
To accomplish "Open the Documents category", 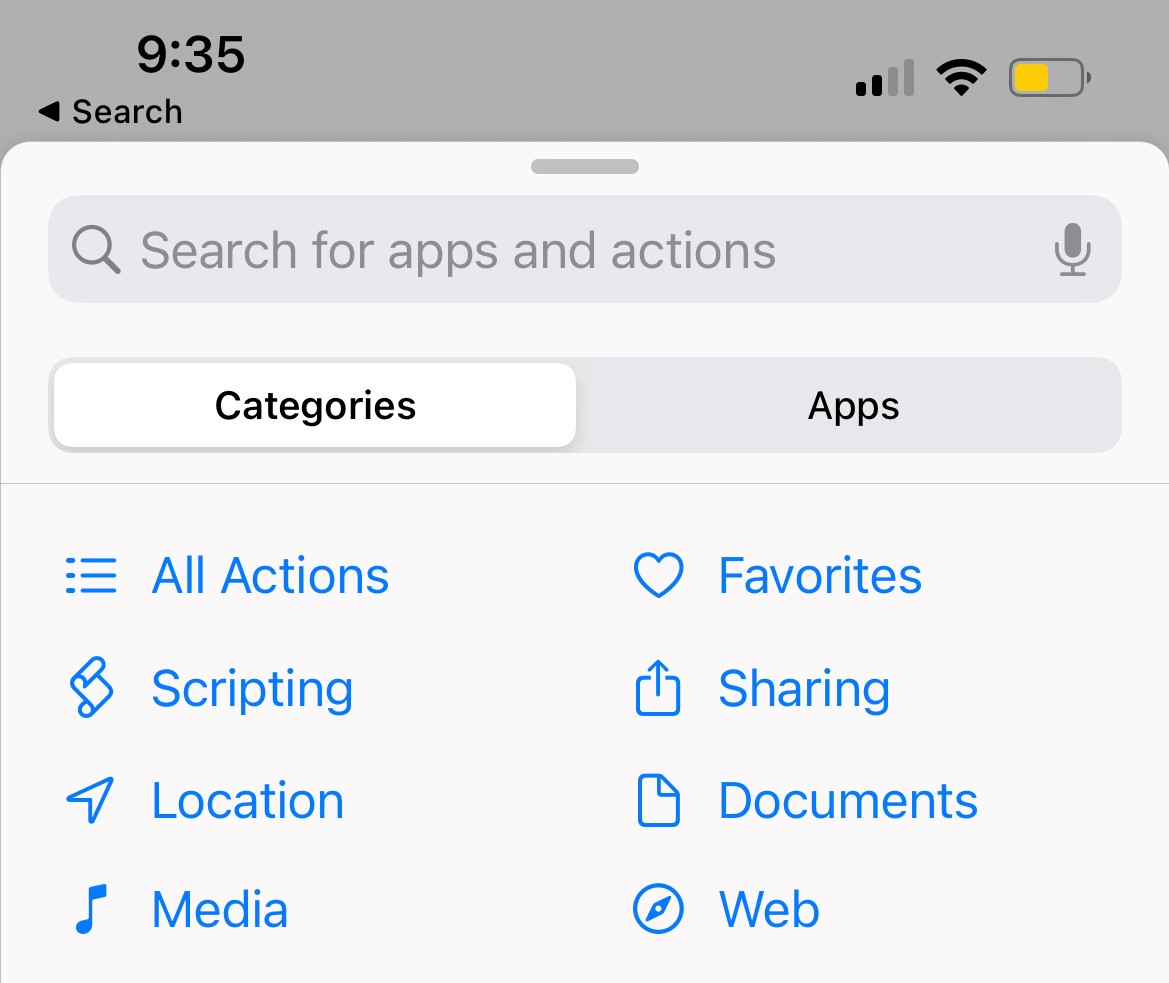I will [x=848, y=801].
